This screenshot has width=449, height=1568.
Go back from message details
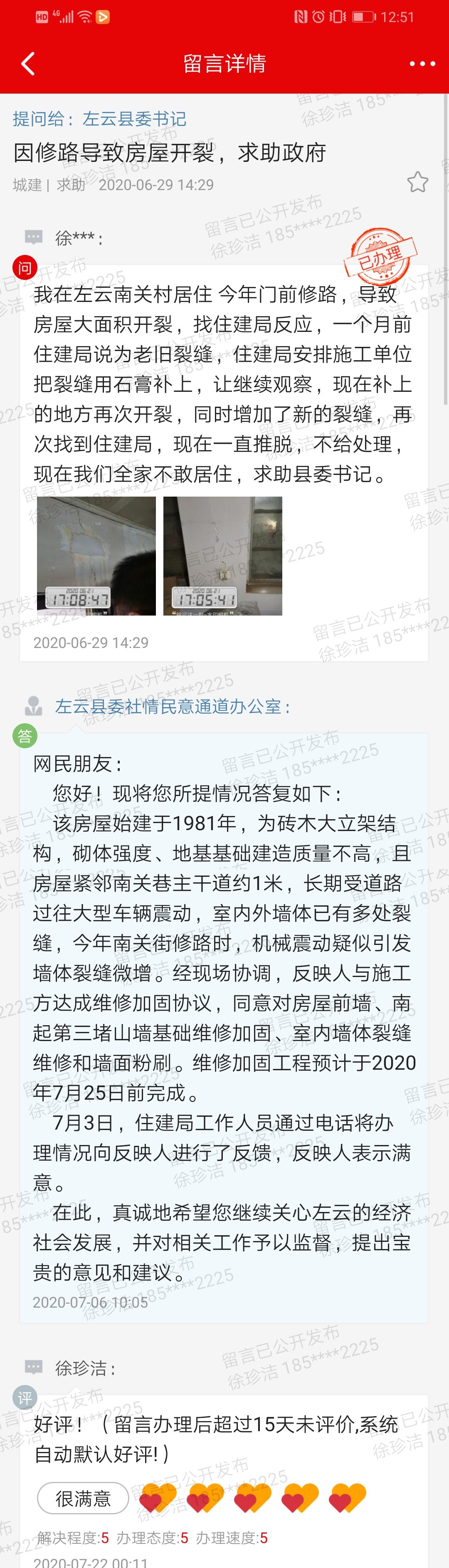click(28, 63)
